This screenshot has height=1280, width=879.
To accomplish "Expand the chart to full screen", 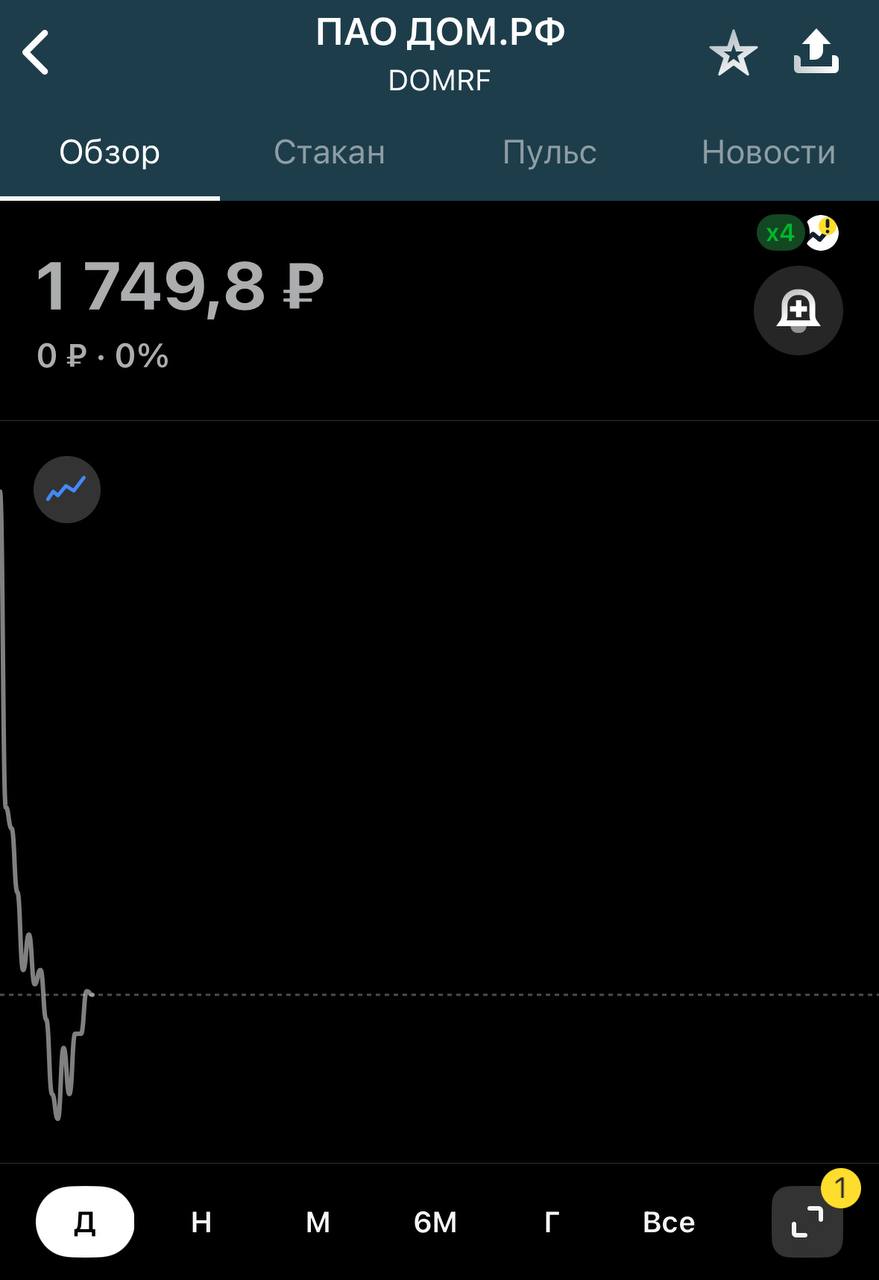I will tap(807, 1222).
